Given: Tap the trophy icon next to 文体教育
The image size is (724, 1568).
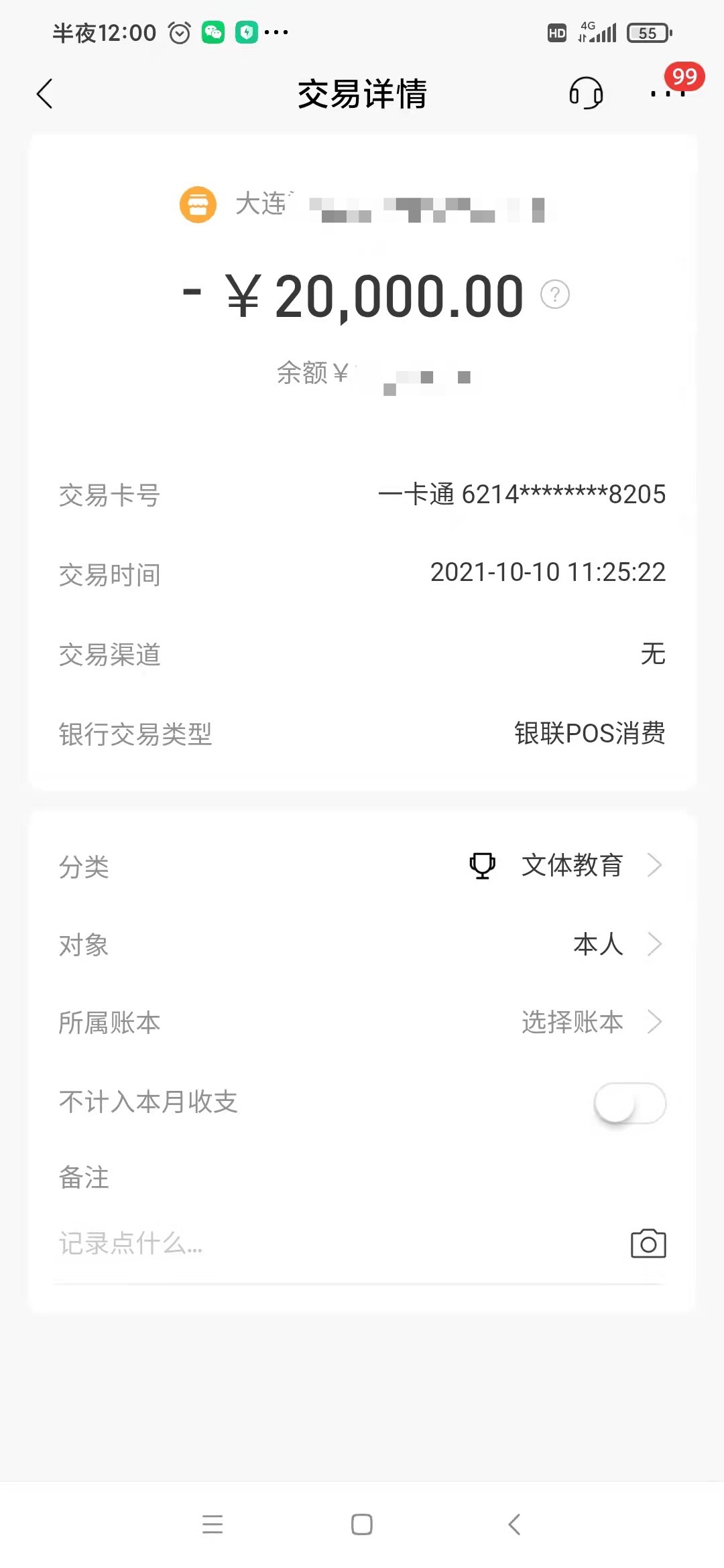Looking at the screenshot, I should (x=482, y=865).
